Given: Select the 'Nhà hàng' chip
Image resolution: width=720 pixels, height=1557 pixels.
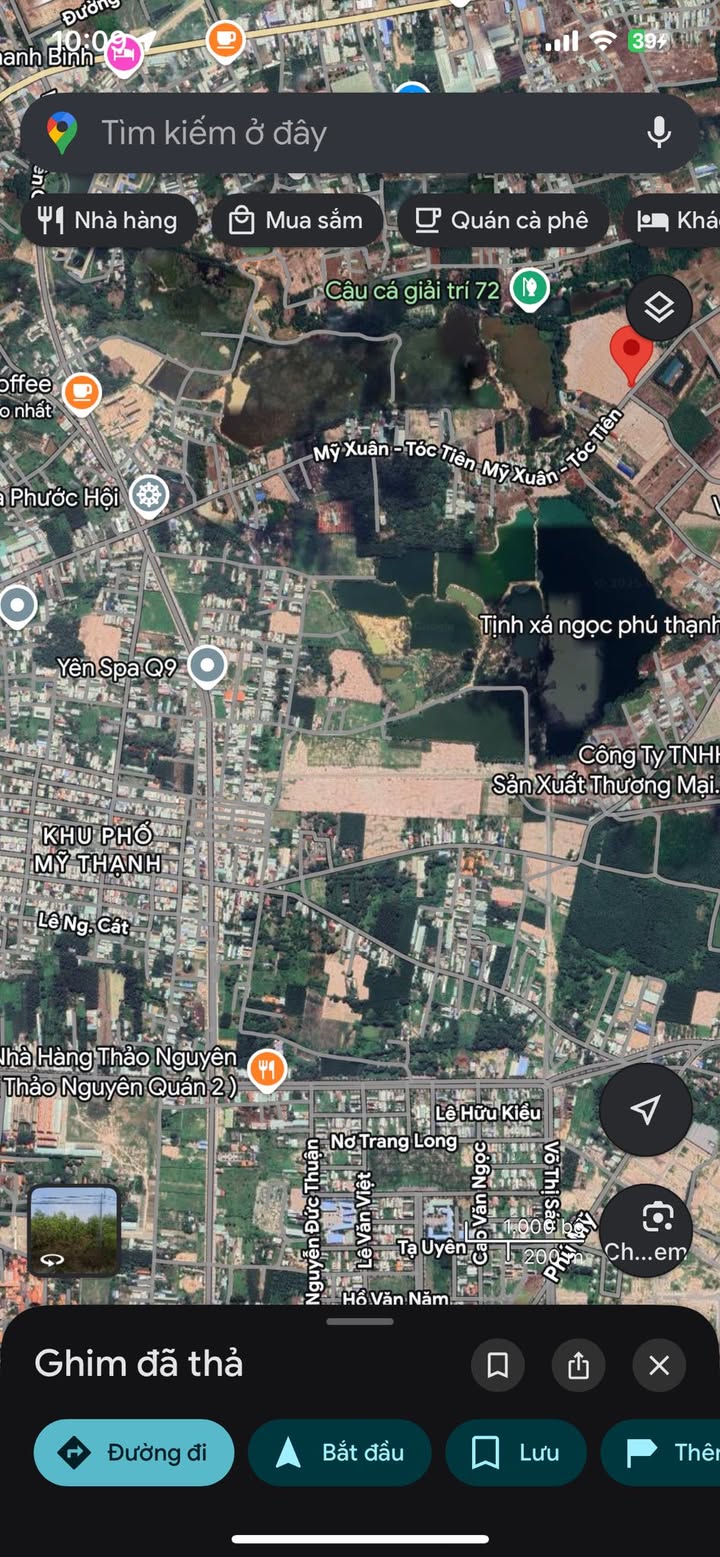Looking at the screenshot, I should tap(107, 220).
